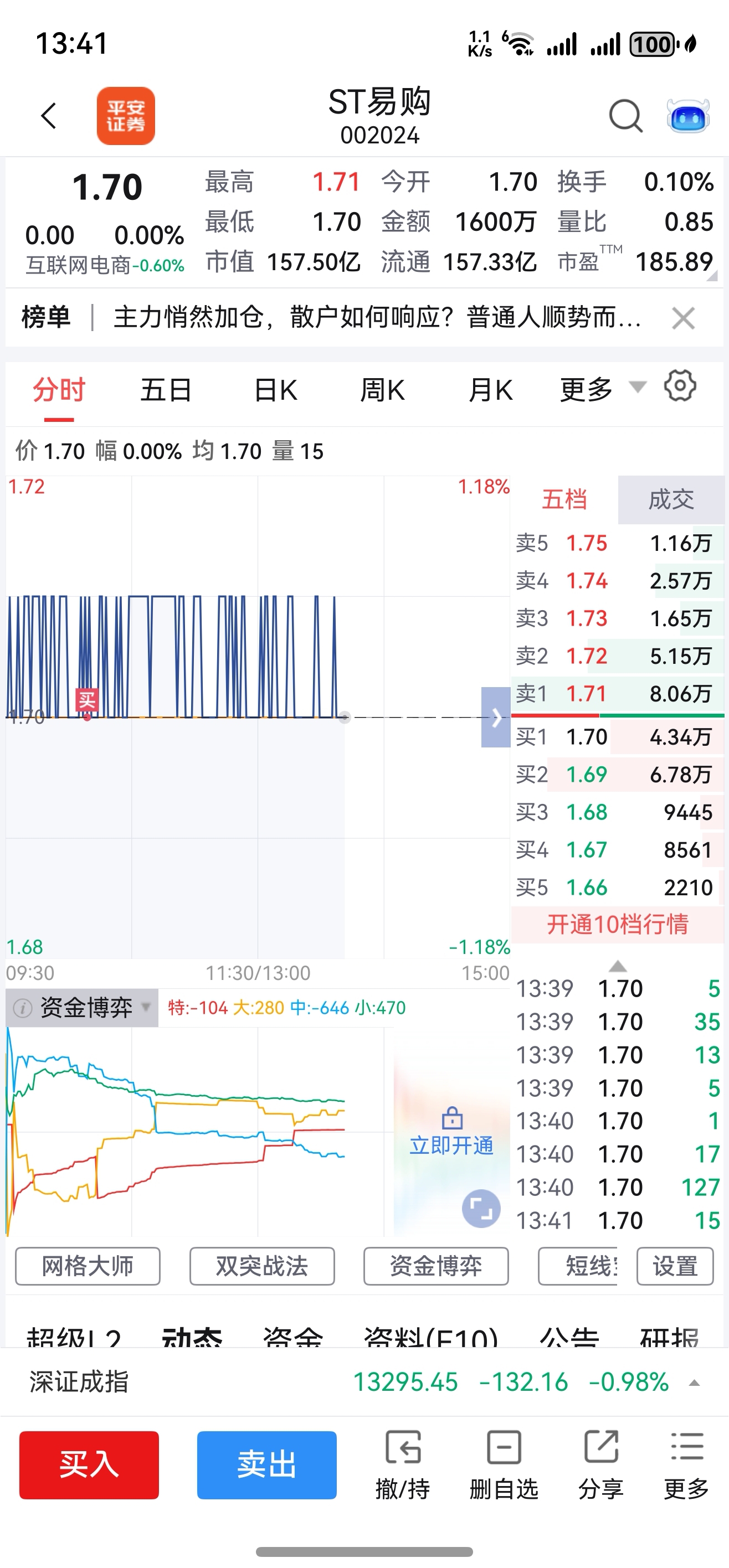Tap the red 买入 button
This screenshot has width=729, height=1568.
click(89, 1464)
